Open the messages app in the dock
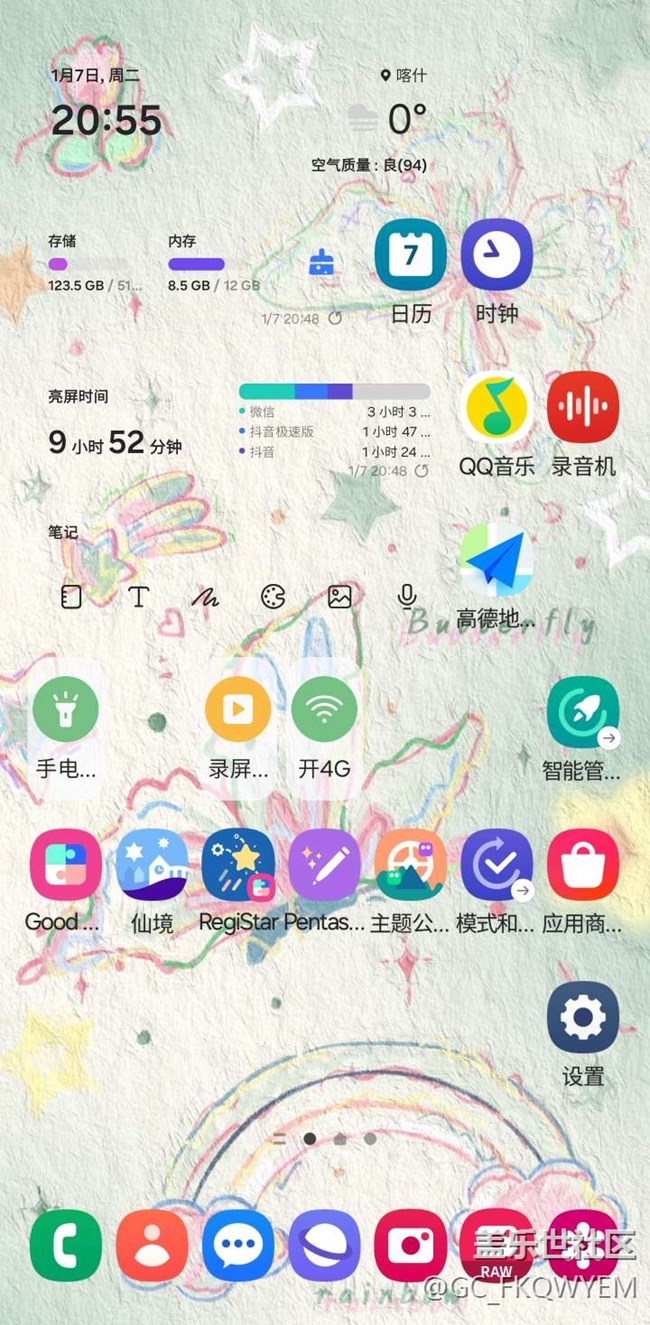 pyautogui.click(x=238, y=1245)
